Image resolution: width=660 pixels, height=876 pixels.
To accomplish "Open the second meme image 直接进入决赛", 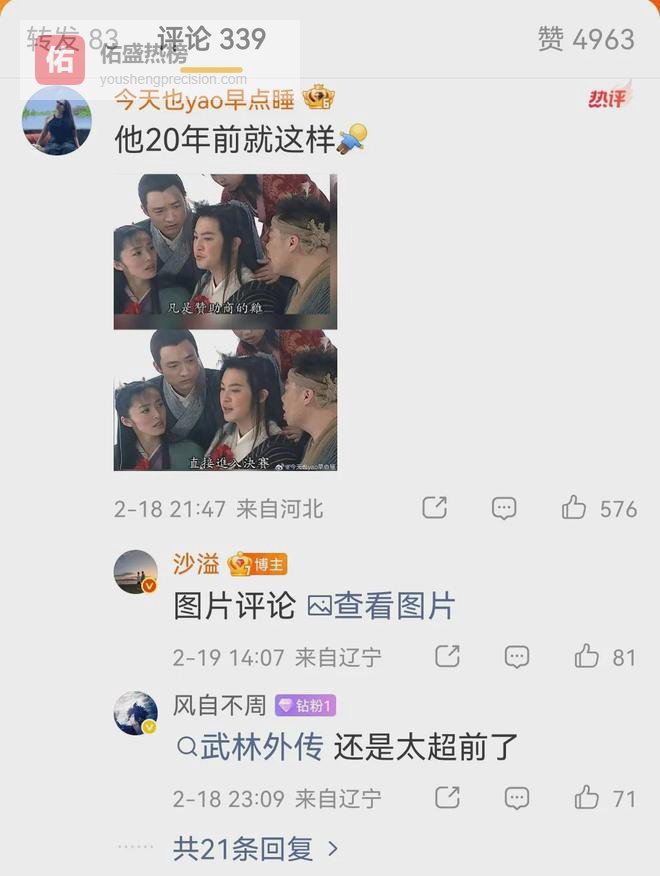I will click(225, 400).
